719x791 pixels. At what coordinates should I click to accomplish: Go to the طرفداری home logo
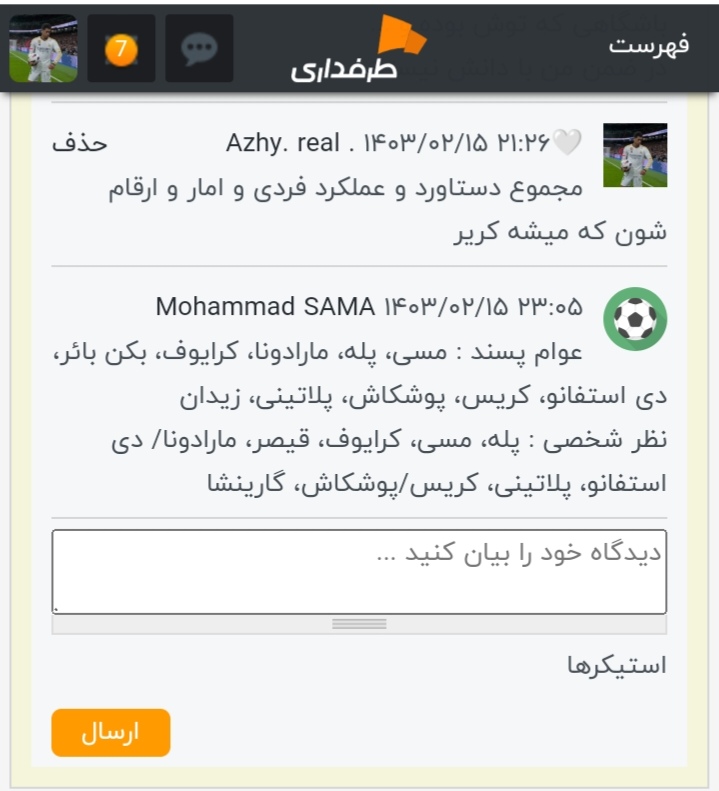[359, 50]
